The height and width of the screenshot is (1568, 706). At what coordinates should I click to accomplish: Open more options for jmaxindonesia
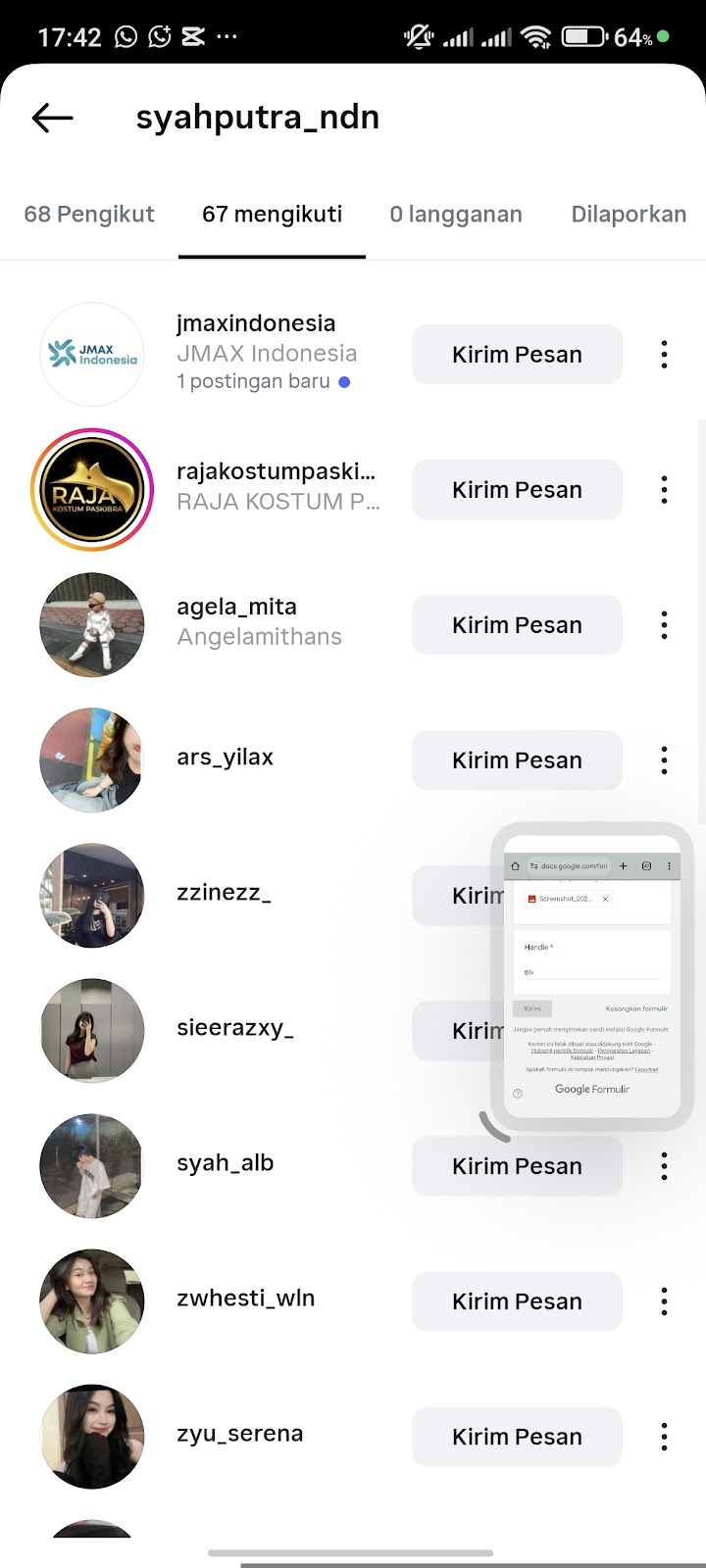tap(664, 355)
